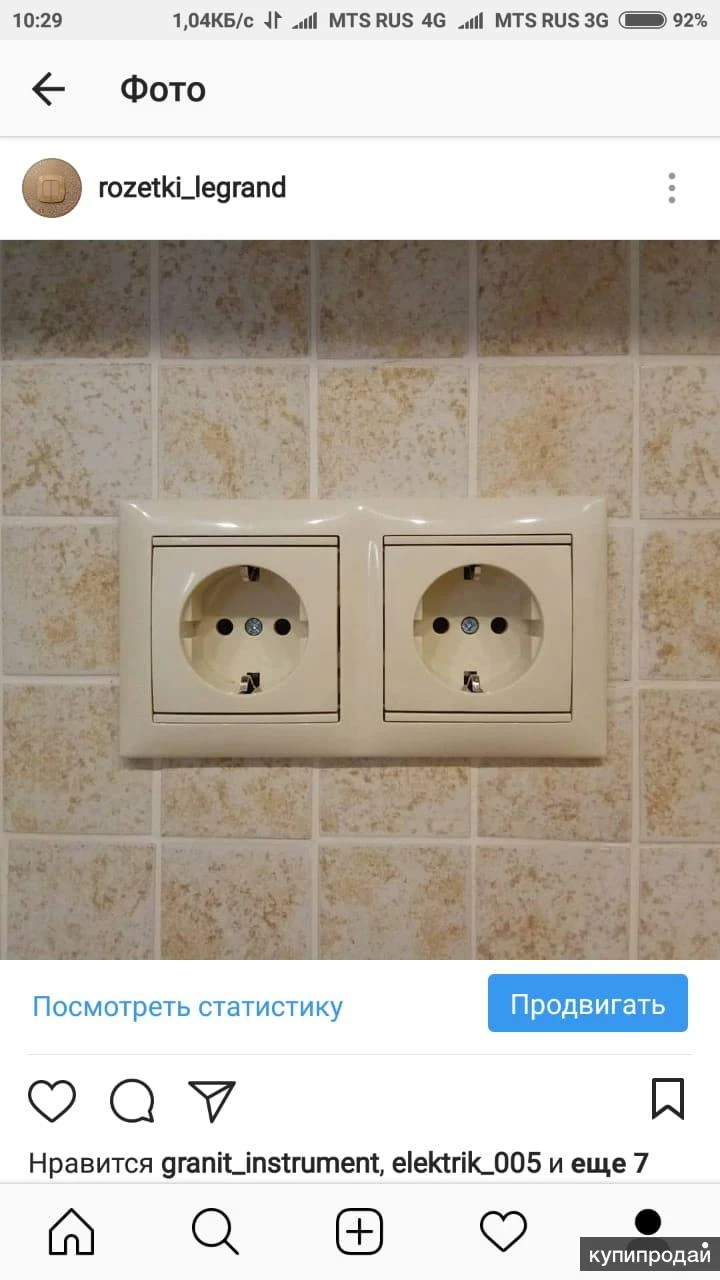Screen dimensions: 720x1280
Task: Open the granit_instrument liker profile
Action: click(270, 1163)
